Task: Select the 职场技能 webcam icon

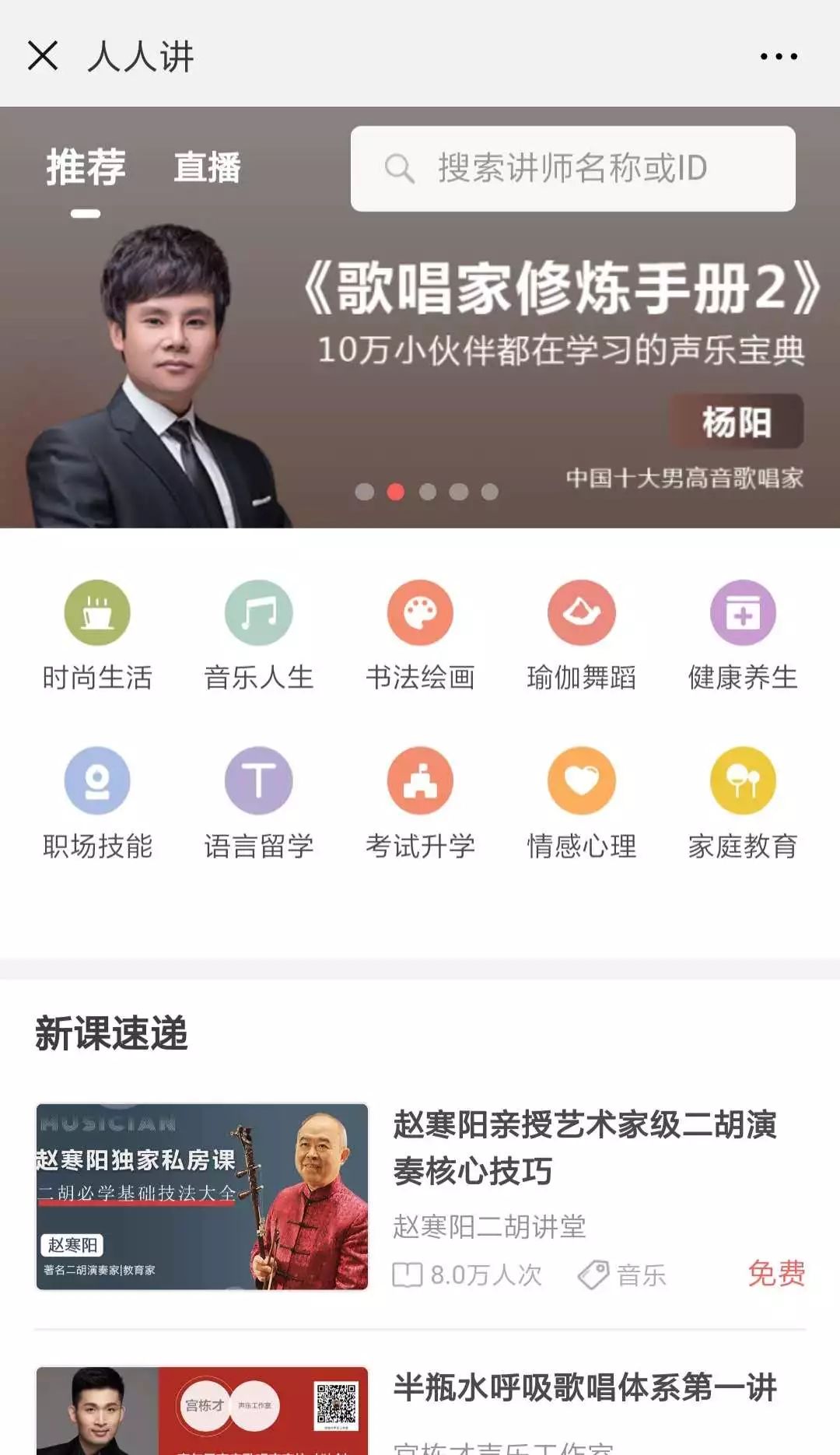Action: (x=96, y=780)
